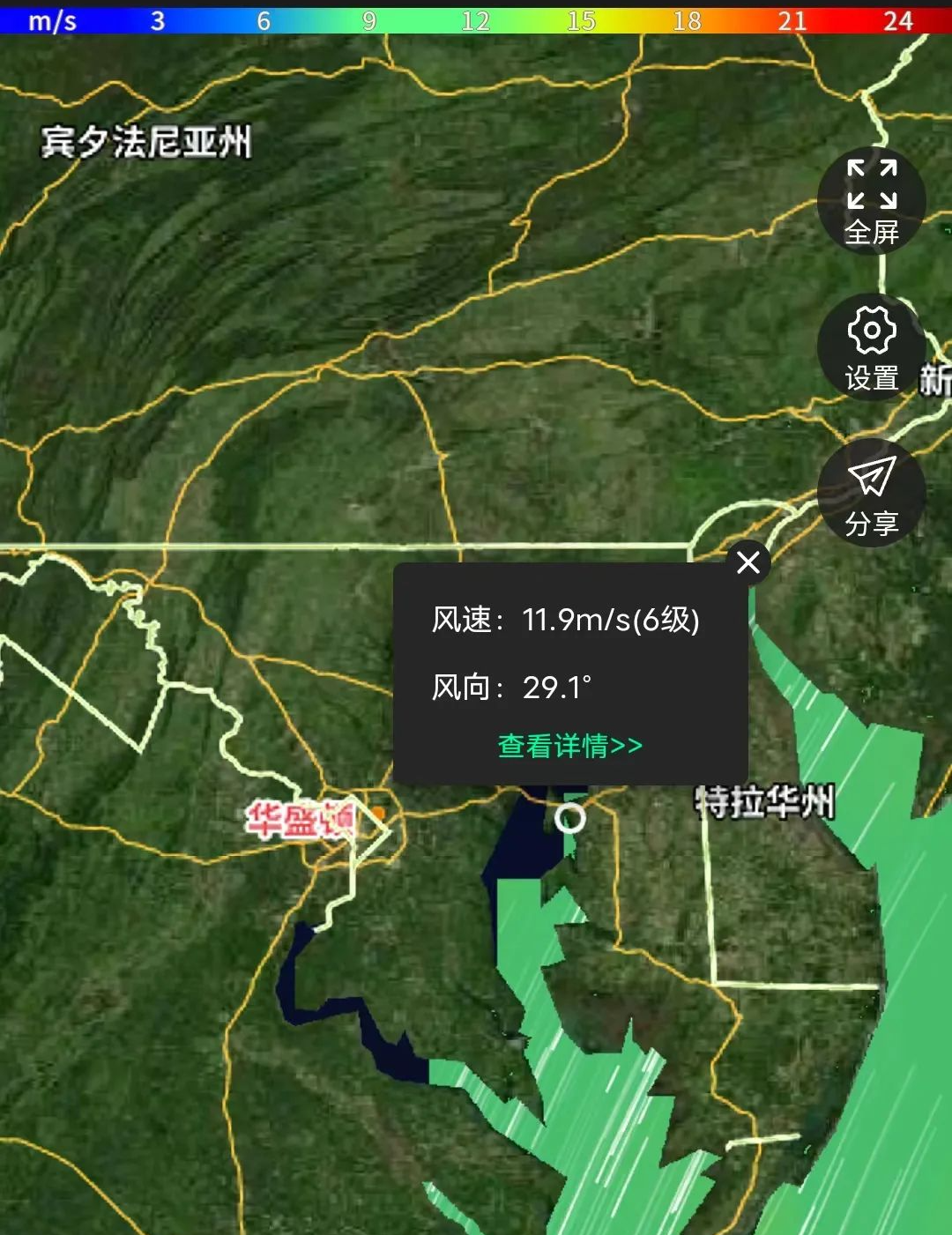Open the map settings (设置)
The width and height of the screenshot is (952, 1235).
[x=871, y=347]
